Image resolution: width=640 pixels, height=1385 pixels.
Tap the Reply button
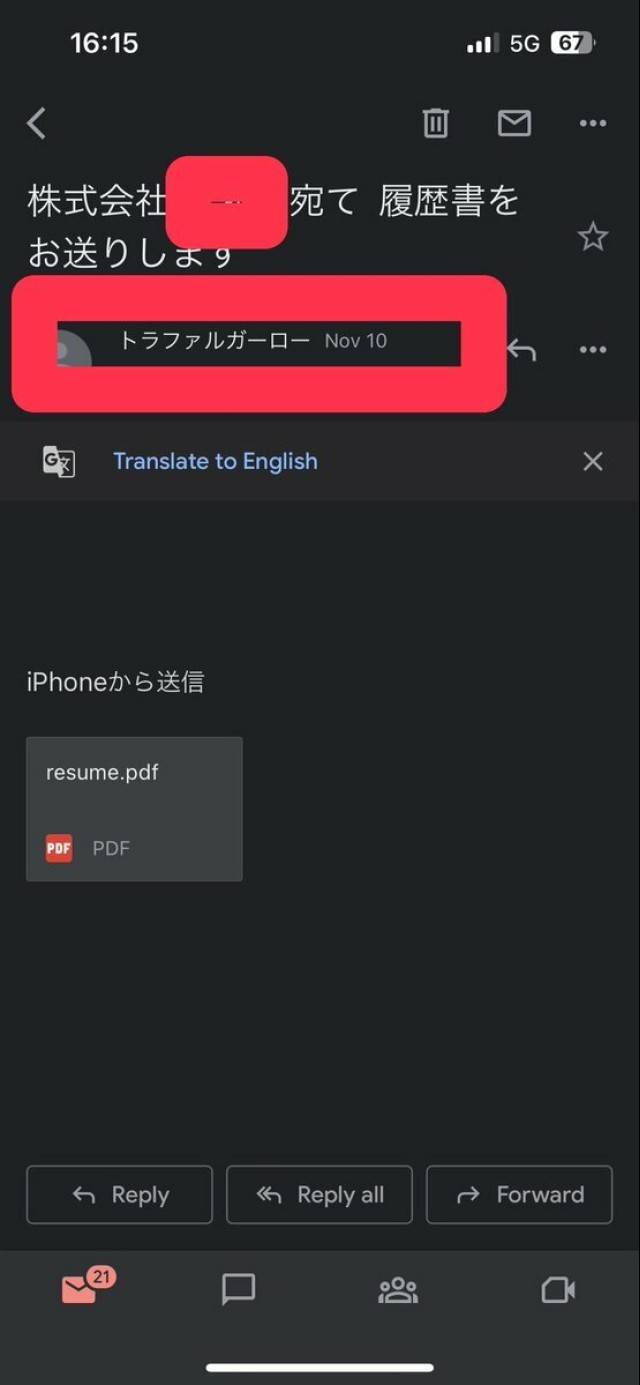click(x=120, y=1194)
